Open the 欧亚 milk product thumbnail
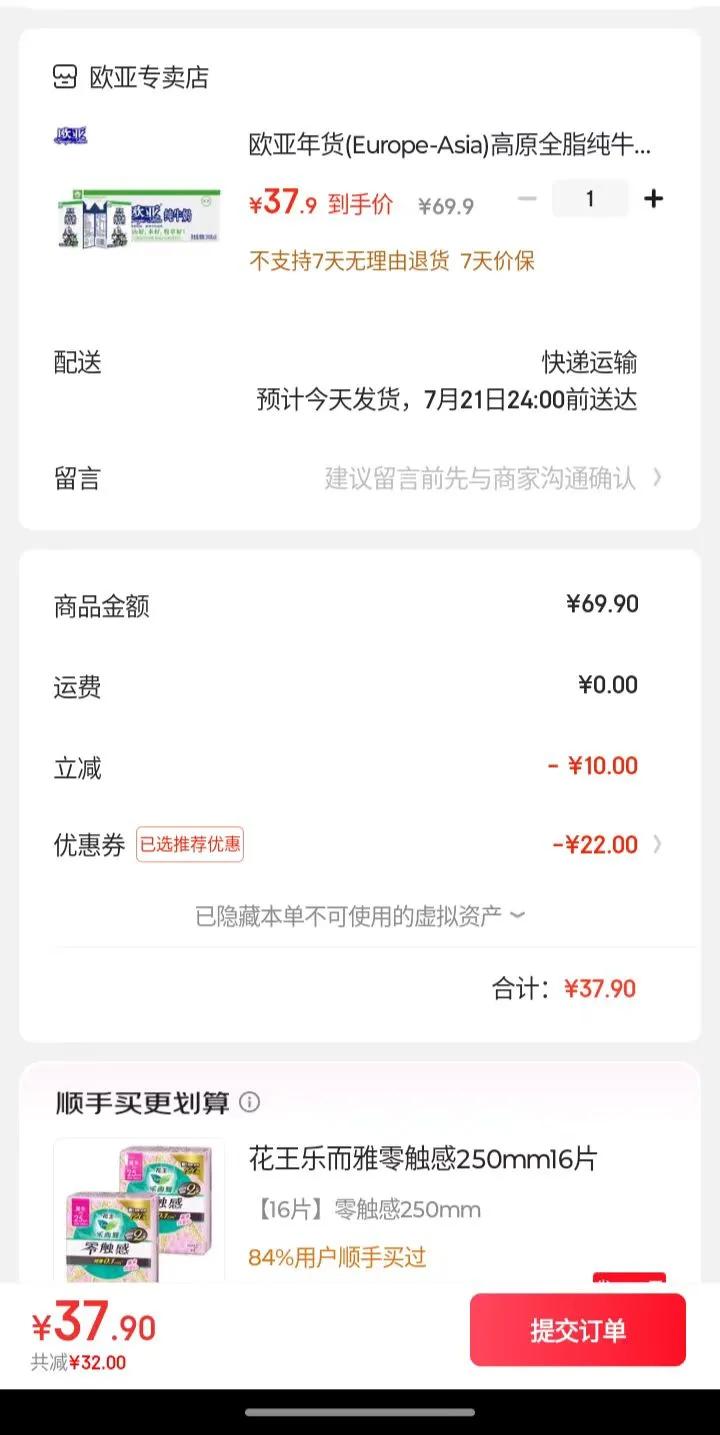The height and width of the screenshot is (1435, 720). tap(137, 205)
